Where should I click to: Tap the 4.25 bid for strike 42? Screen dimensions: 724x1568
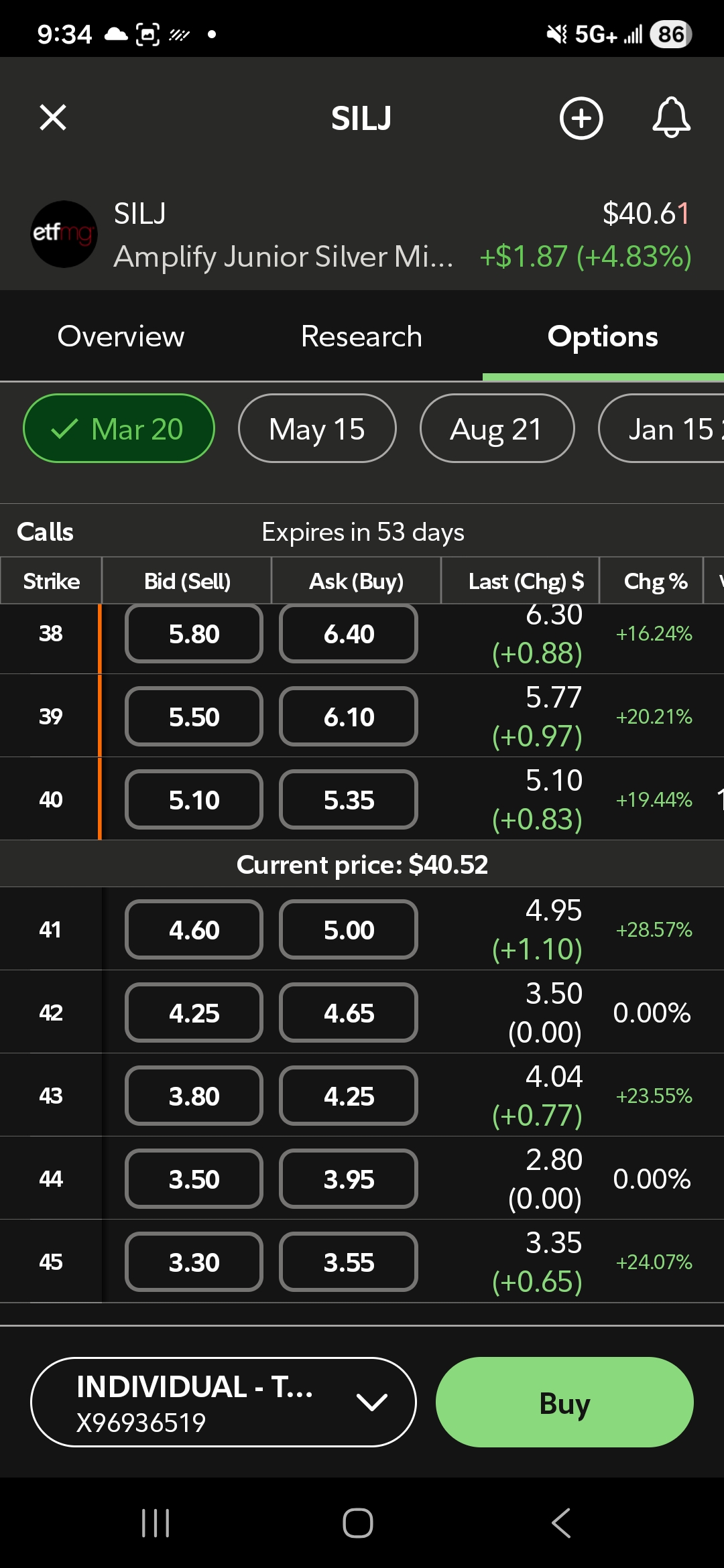coord(194,1013)
